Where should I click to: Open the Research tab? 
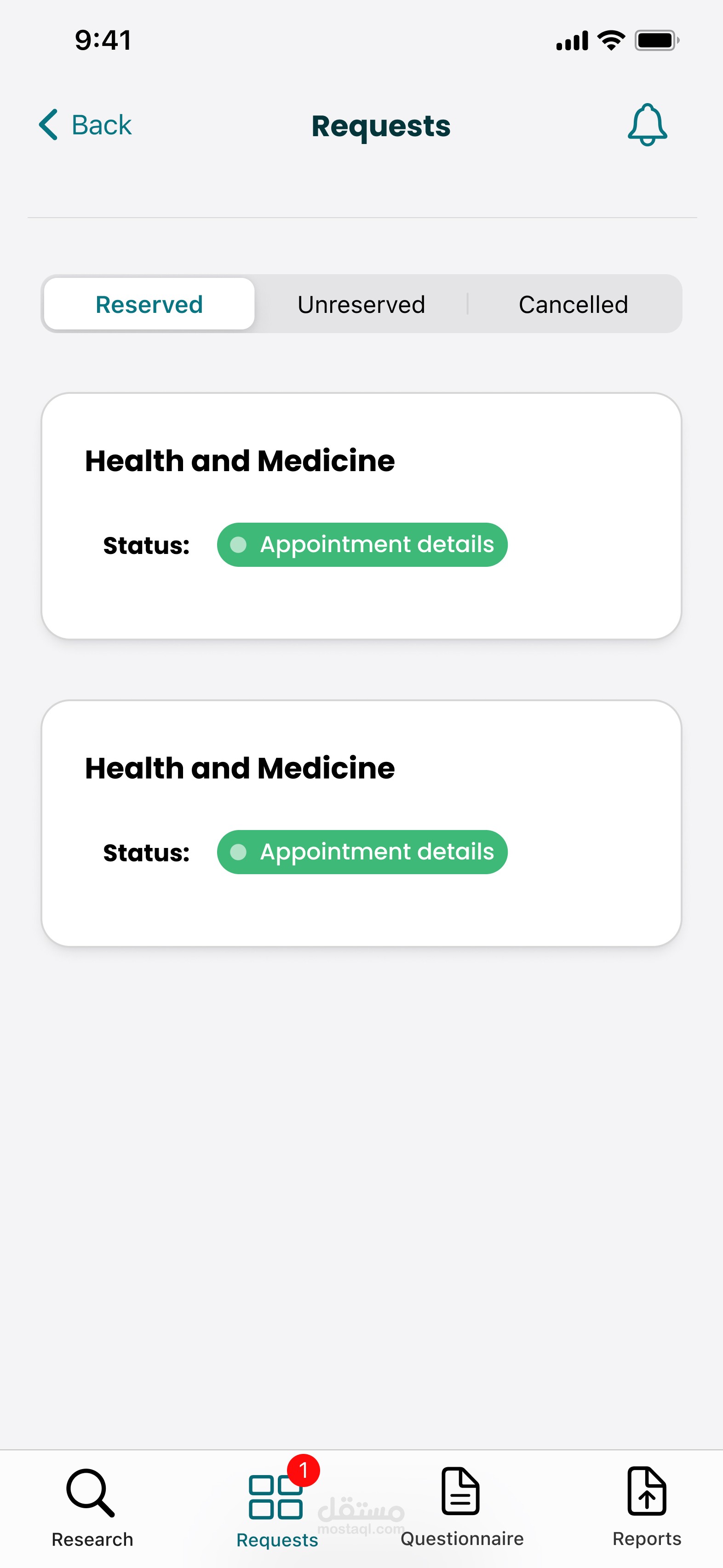pyautogui.click(x=92, y=1506)
